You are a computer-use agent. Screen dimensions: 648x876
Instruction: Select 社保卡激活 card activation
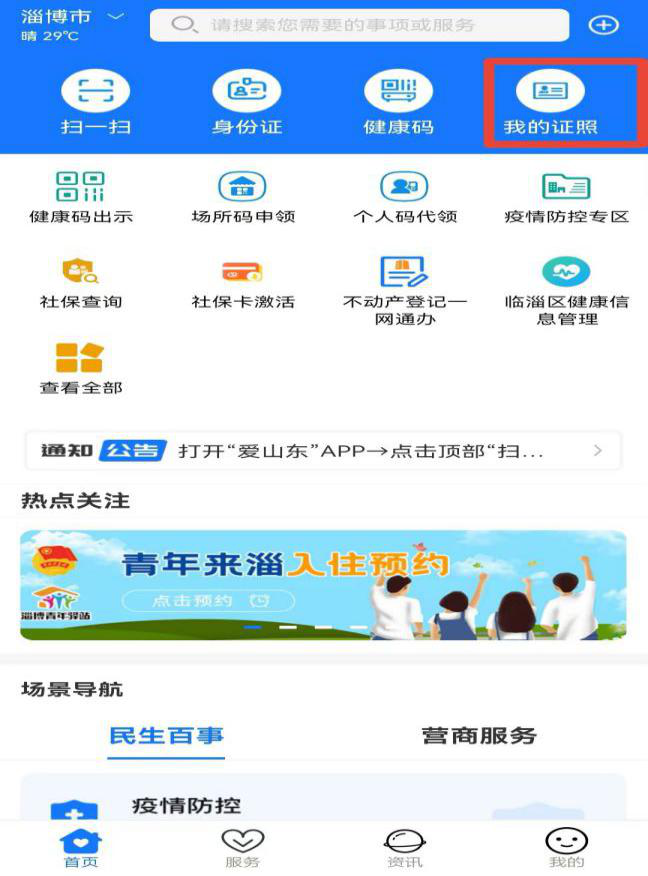click(243, 283)
